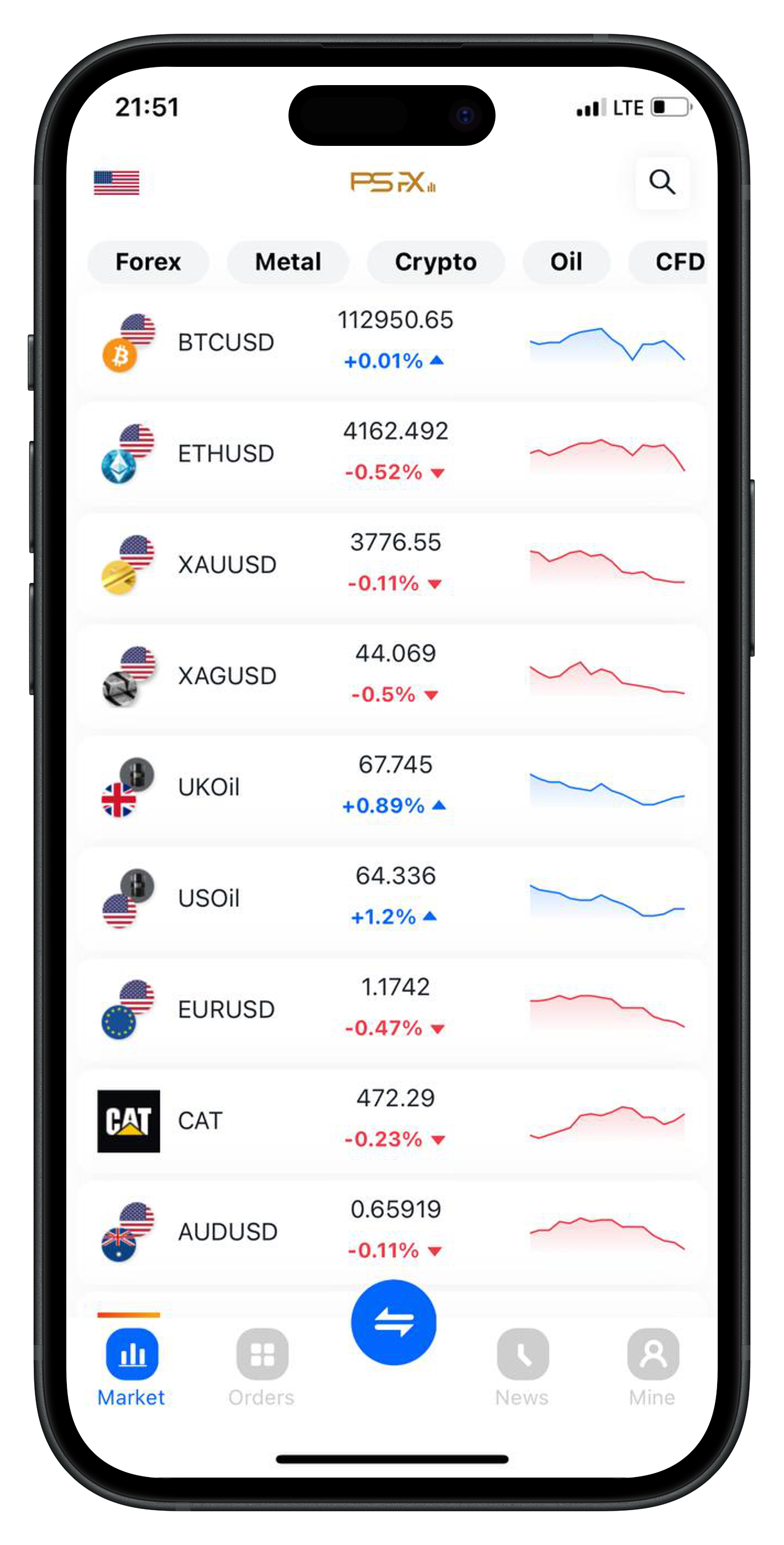Select the Metal category chip
The image size is (784, 1545).
tap(288, 262)
